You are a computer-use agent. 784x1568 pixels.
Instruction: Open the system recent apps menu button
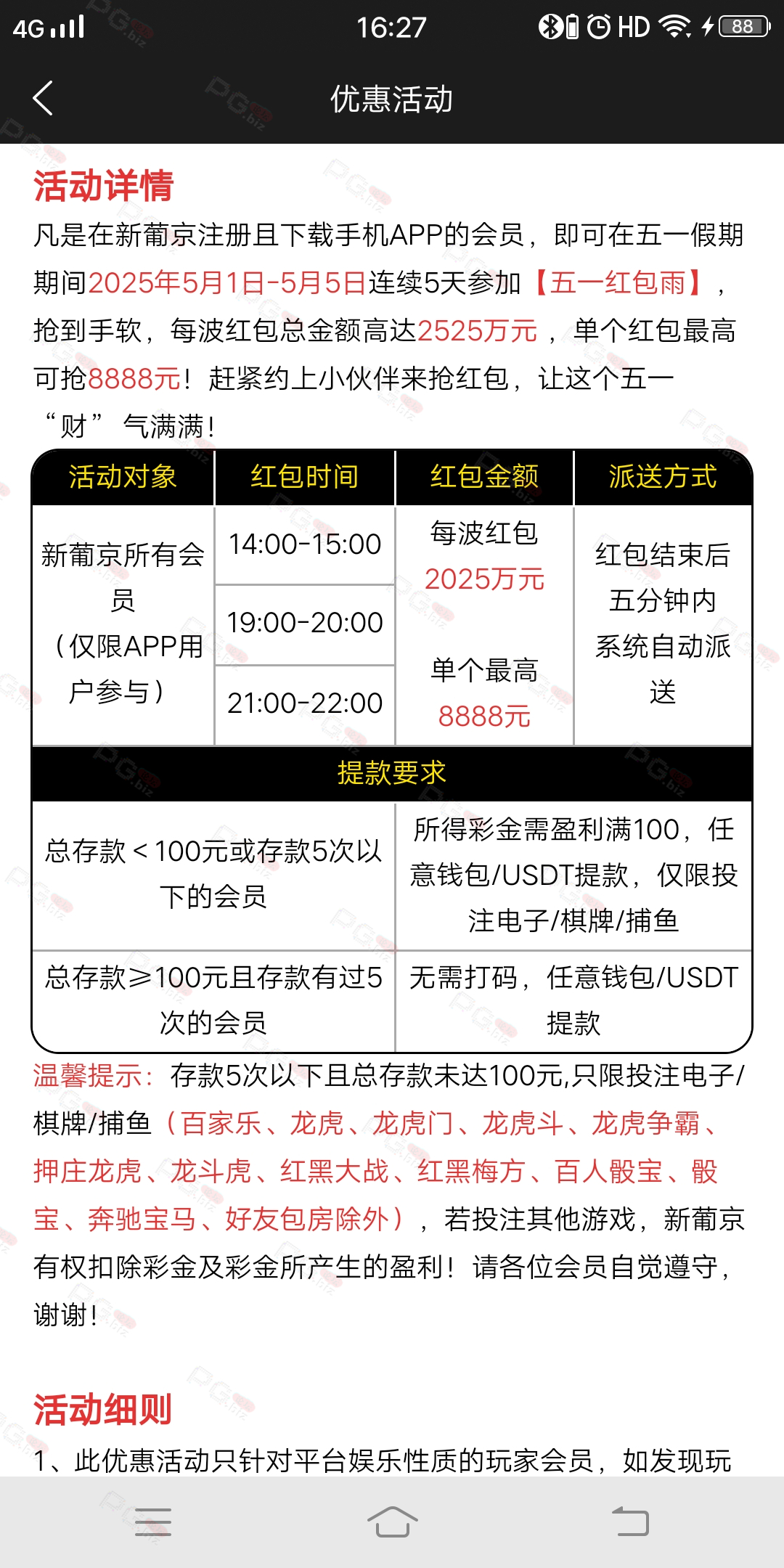pos(153,1522)
